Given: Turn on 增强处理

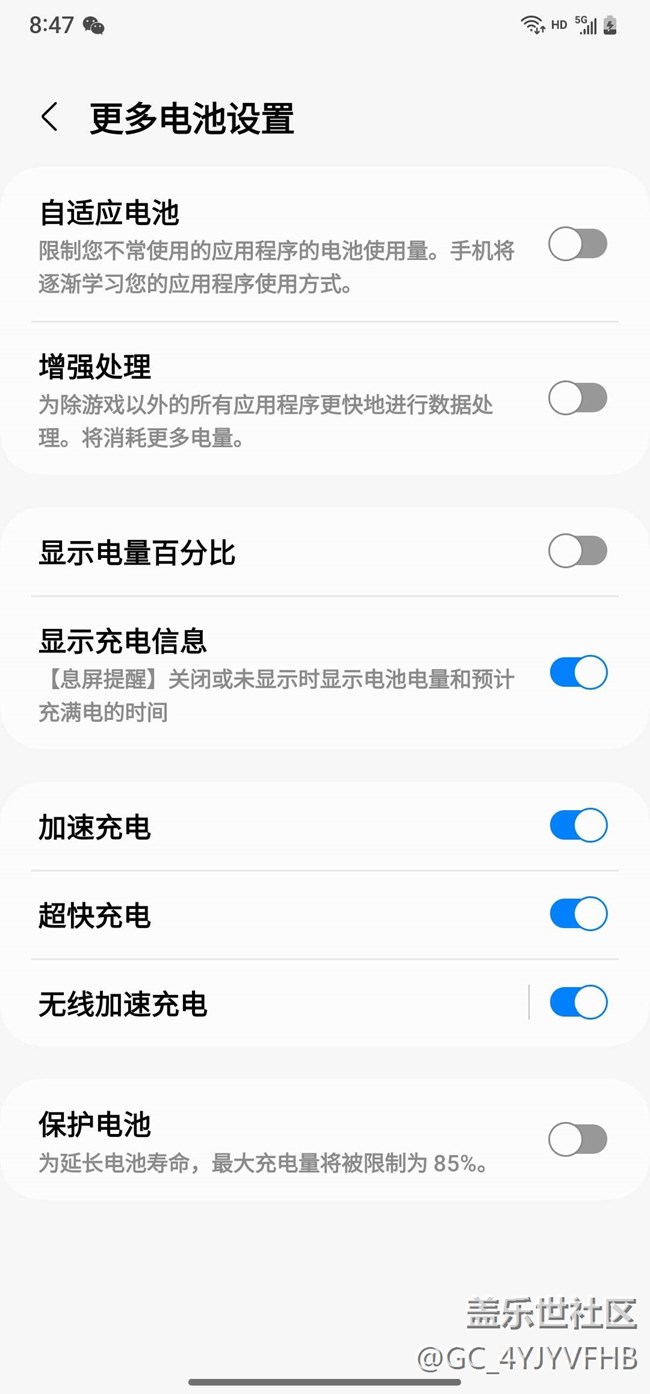Looking at the screenshot, I should coord(578,398).
